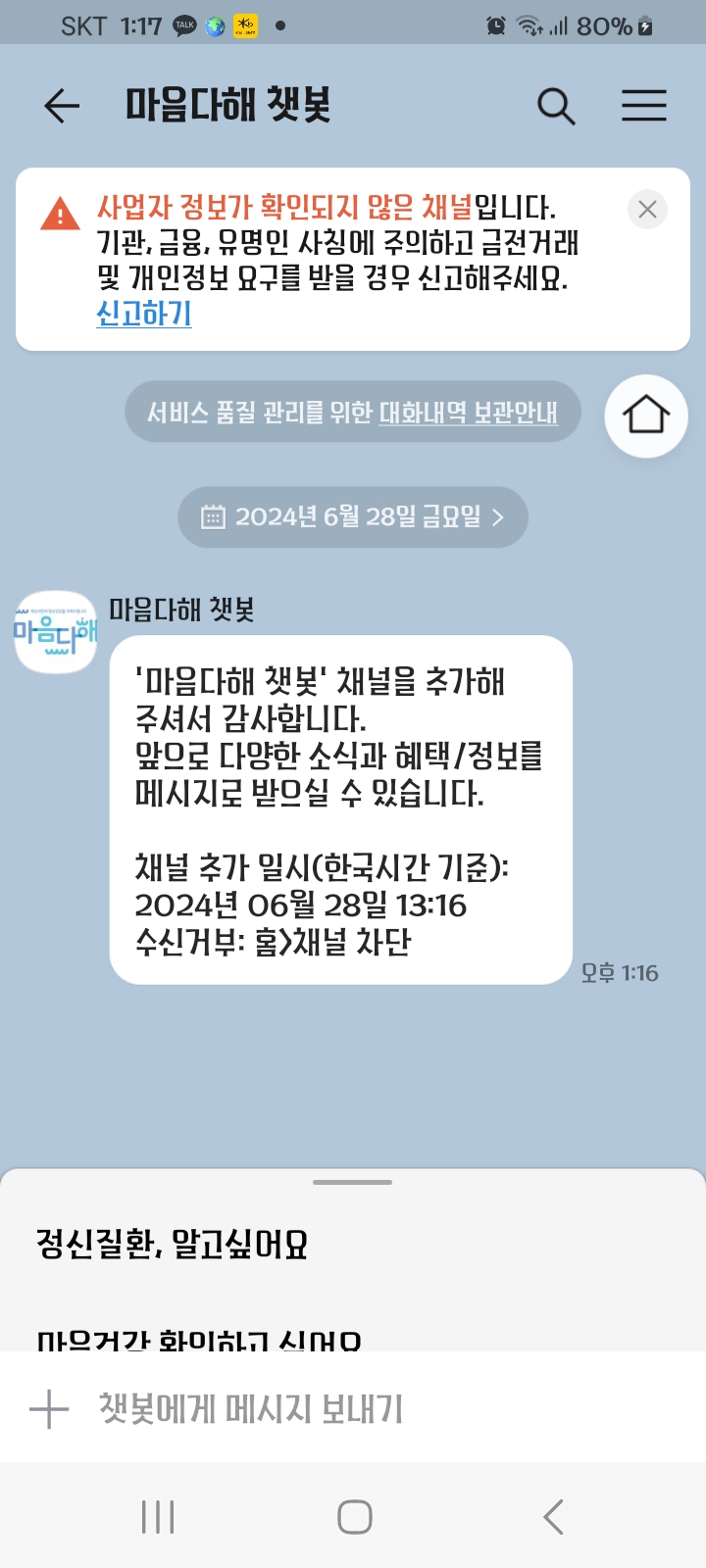Open the hamburger menu at top right
This screenshot has width=706, height=1568.
644,106
